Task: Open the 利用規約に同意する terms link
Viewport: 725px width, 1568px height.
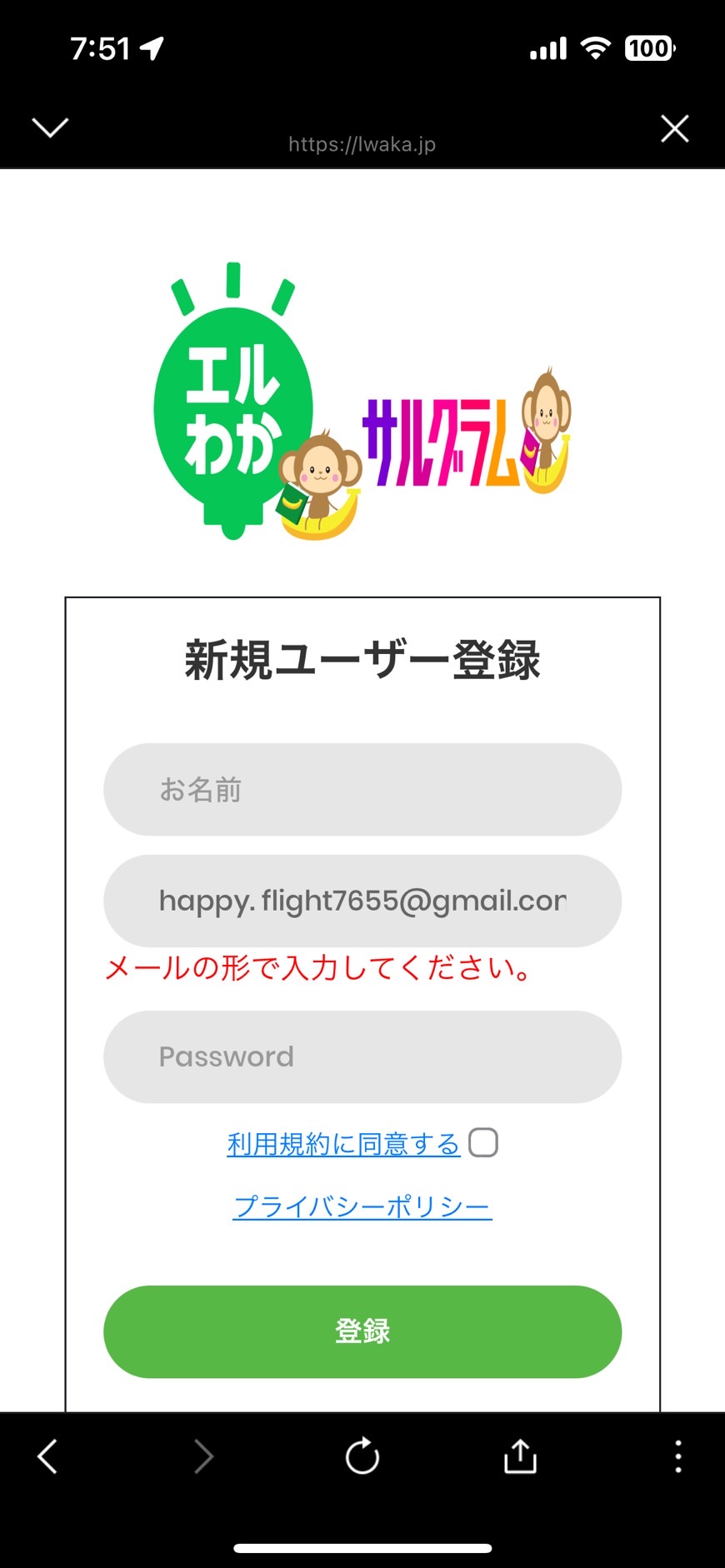Action: tap(343, 1144)
